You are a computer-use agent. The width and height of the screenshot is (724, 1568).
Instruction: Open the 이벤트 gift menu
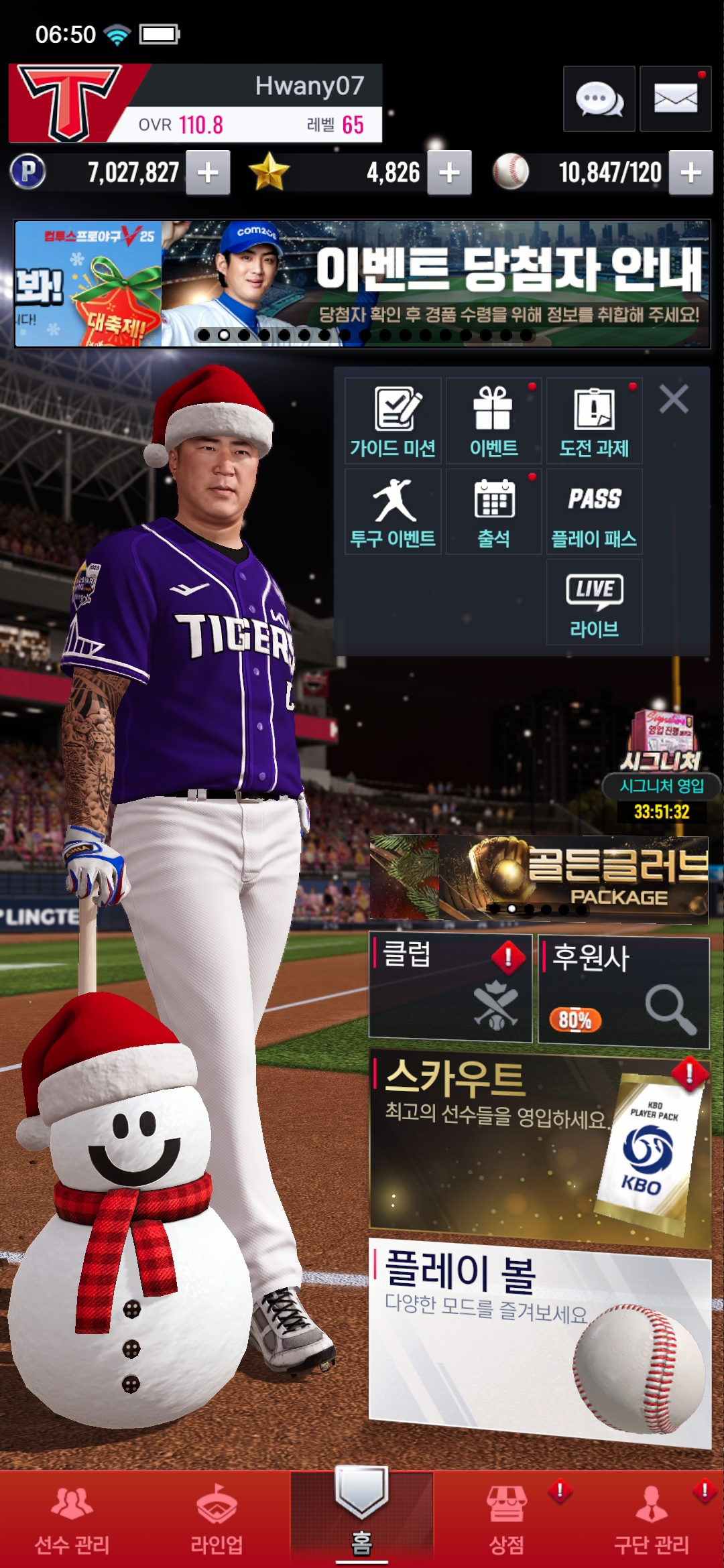494,421
